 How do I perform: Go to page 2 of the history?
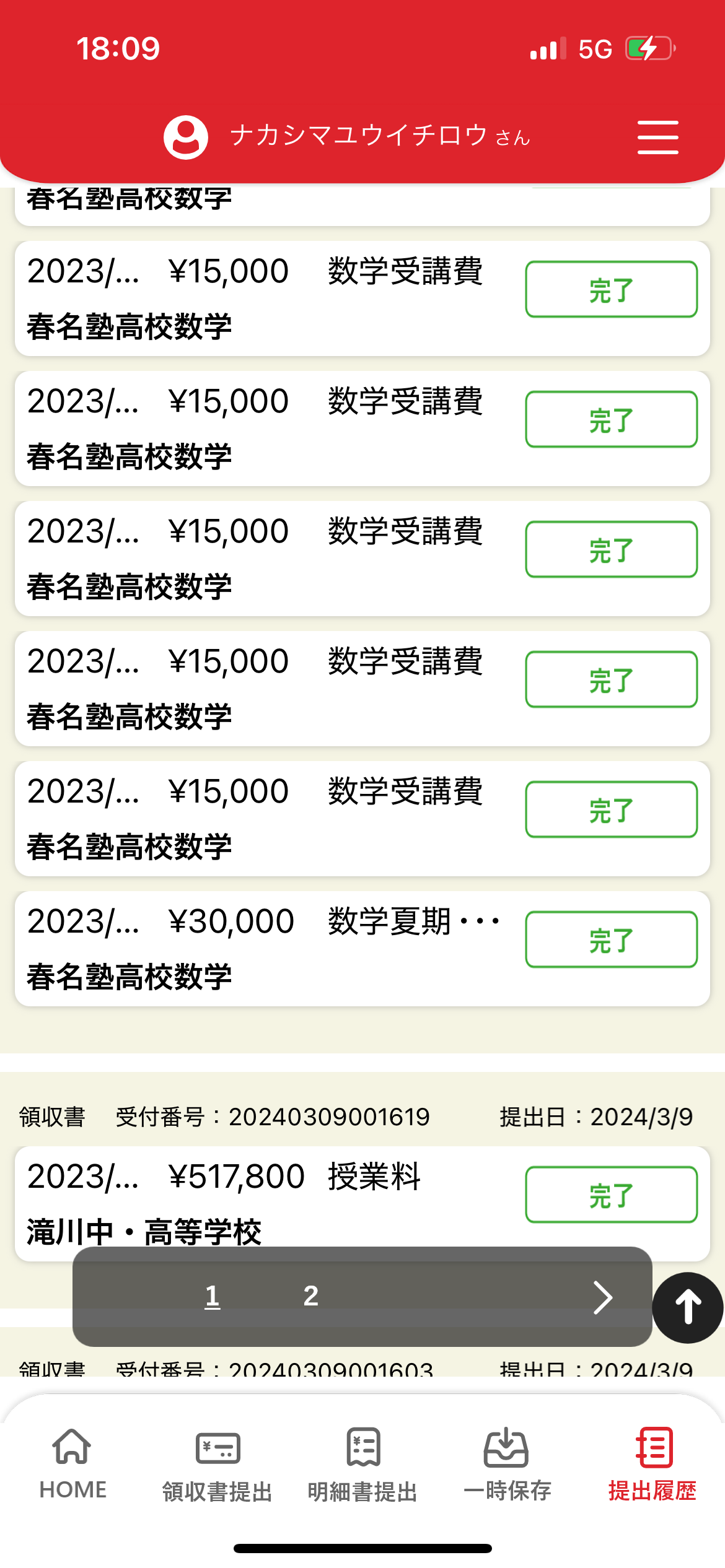311,1296
